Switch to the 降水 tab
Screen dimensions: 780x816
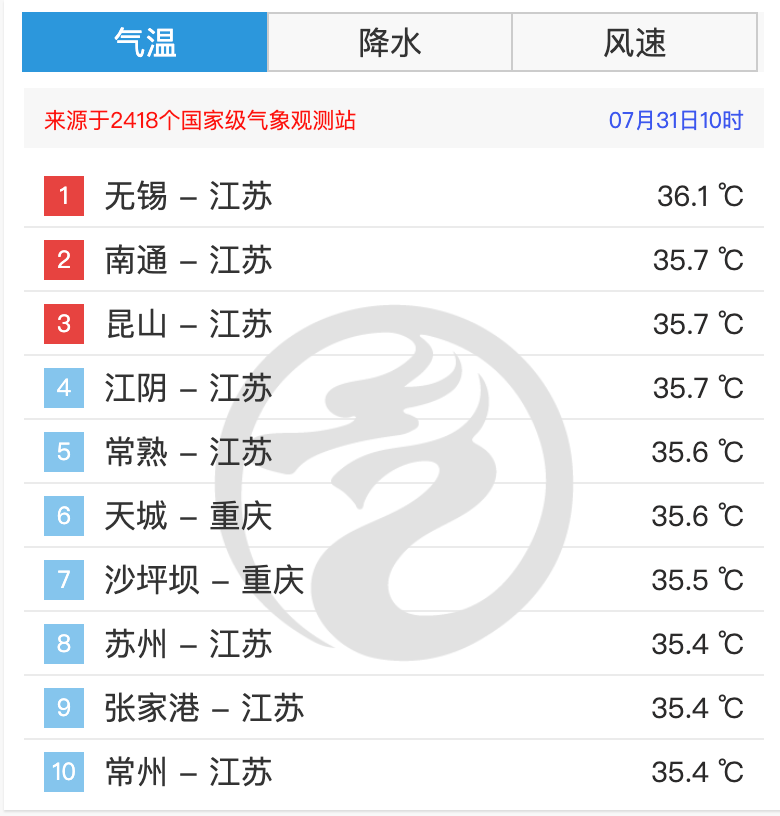(389, 42)
